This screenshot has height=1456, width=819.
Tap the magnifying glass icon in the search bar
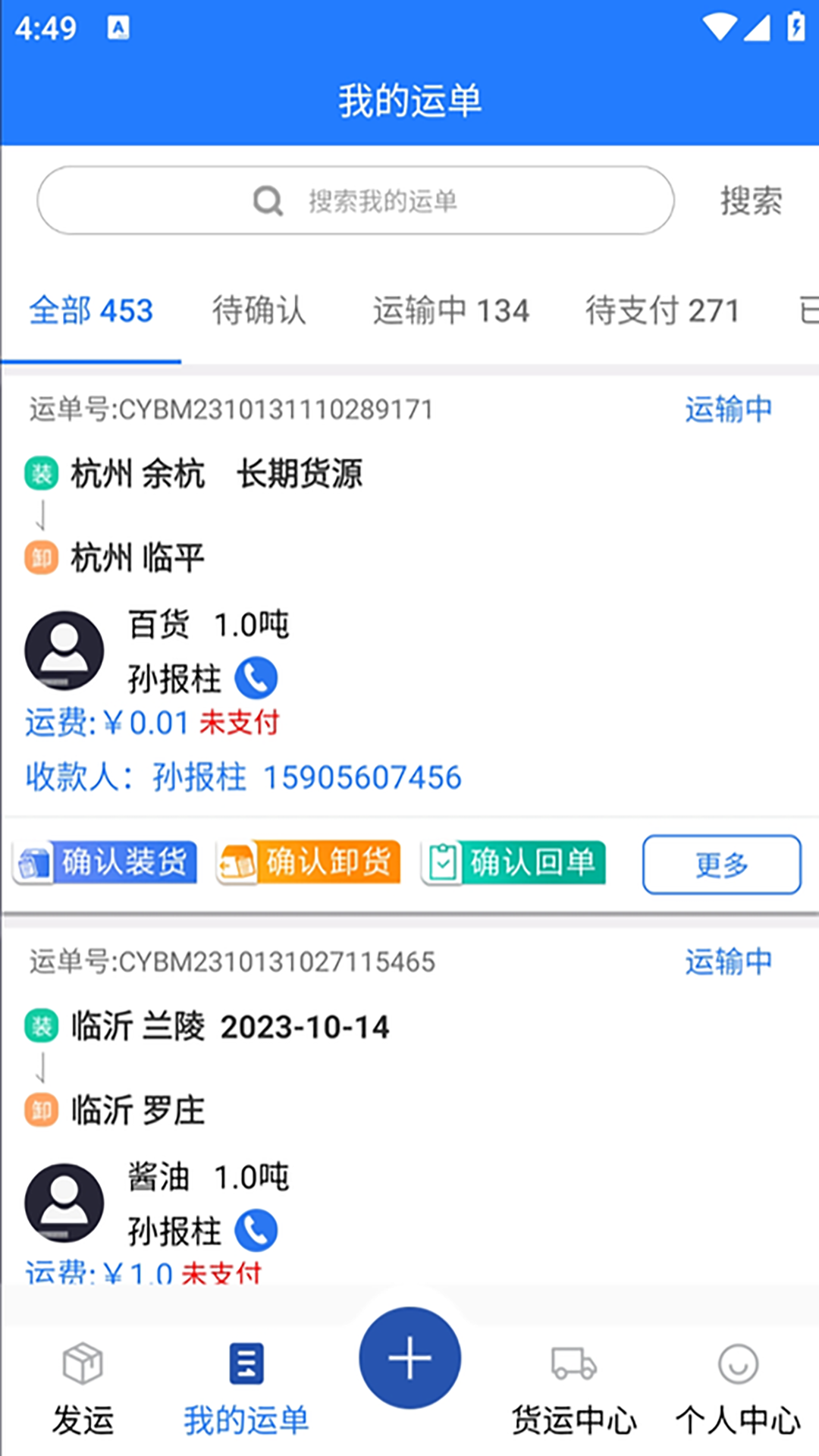pos(266,200)
